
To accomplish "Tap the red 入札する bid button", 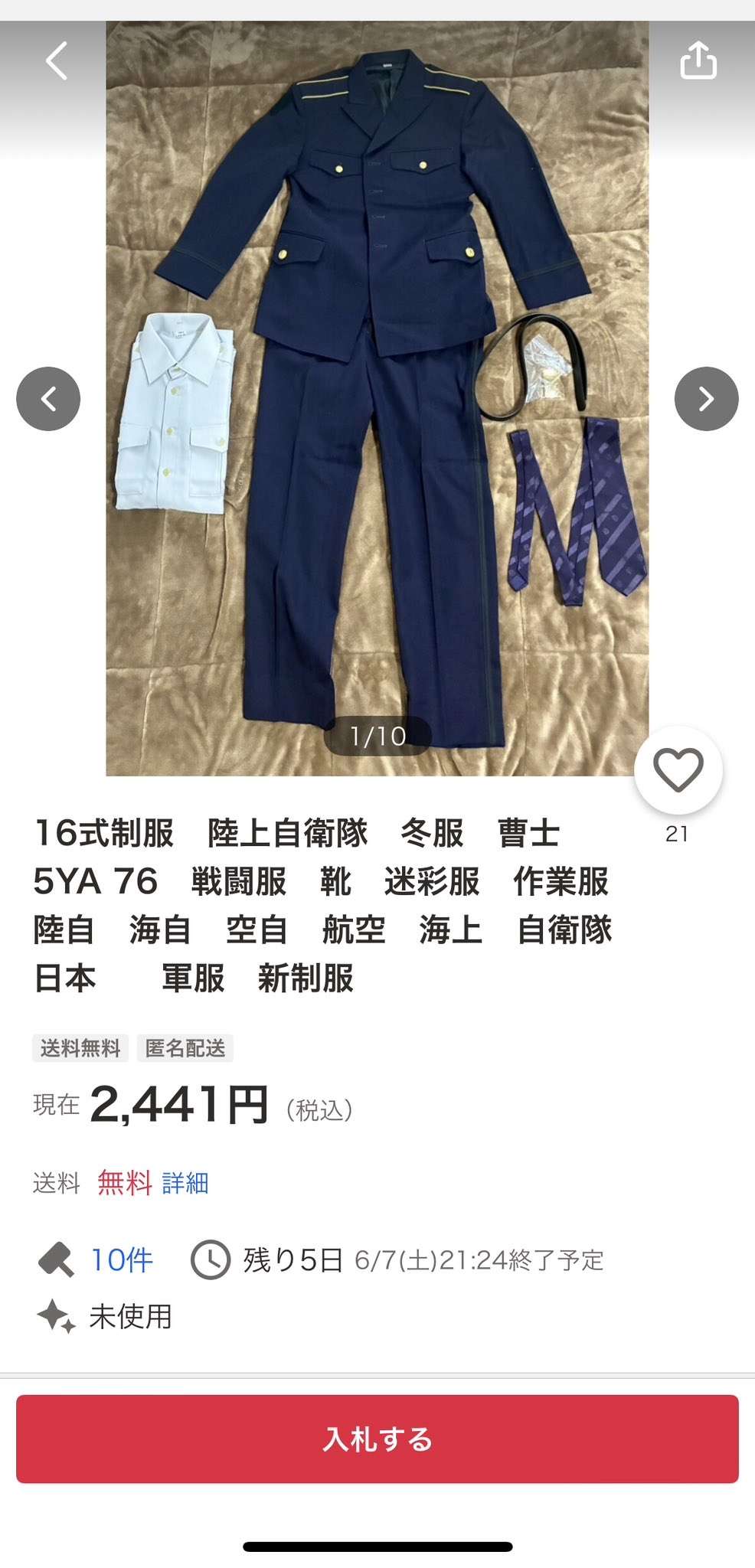I will click(377, 1439).
